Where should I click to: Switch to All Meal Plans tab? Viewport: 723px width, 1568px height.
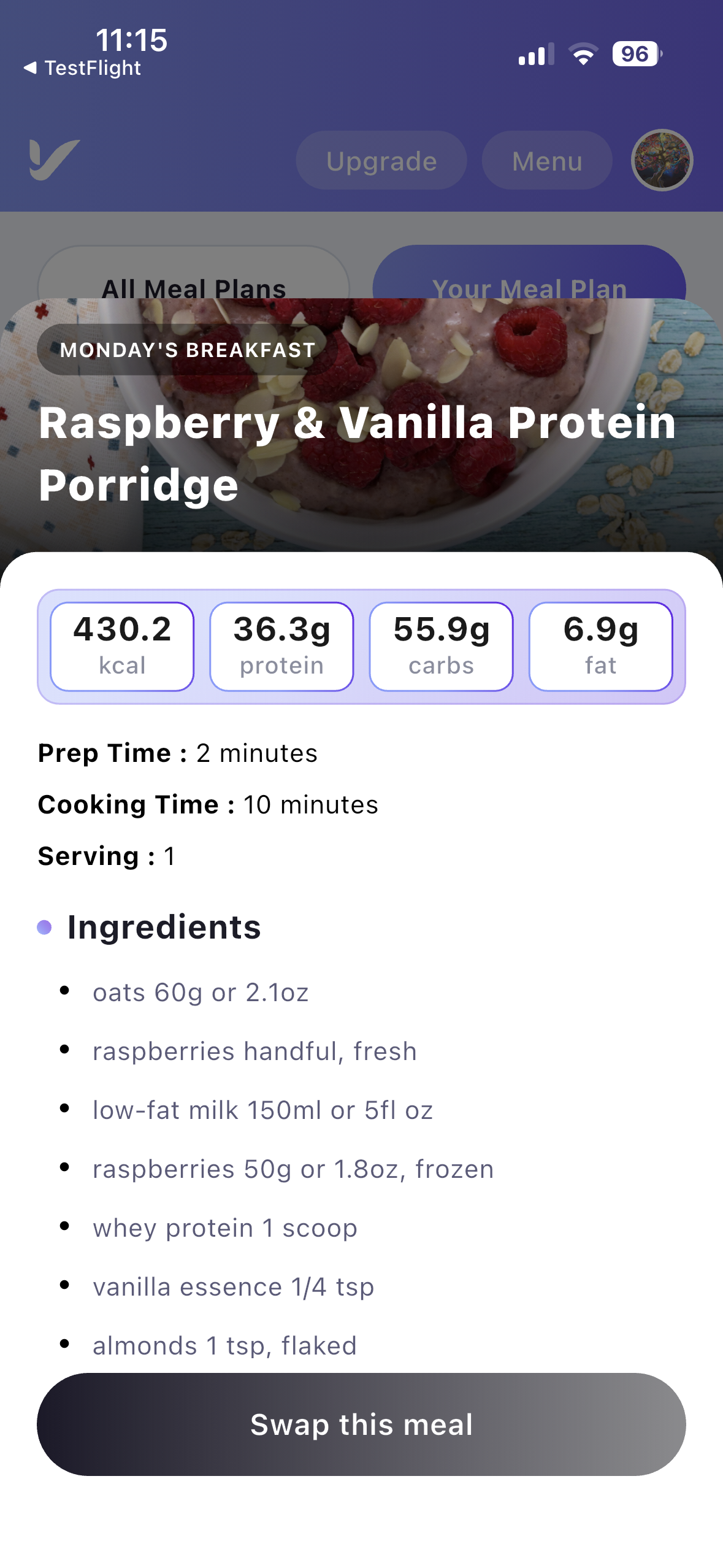(x=194, y=273)
